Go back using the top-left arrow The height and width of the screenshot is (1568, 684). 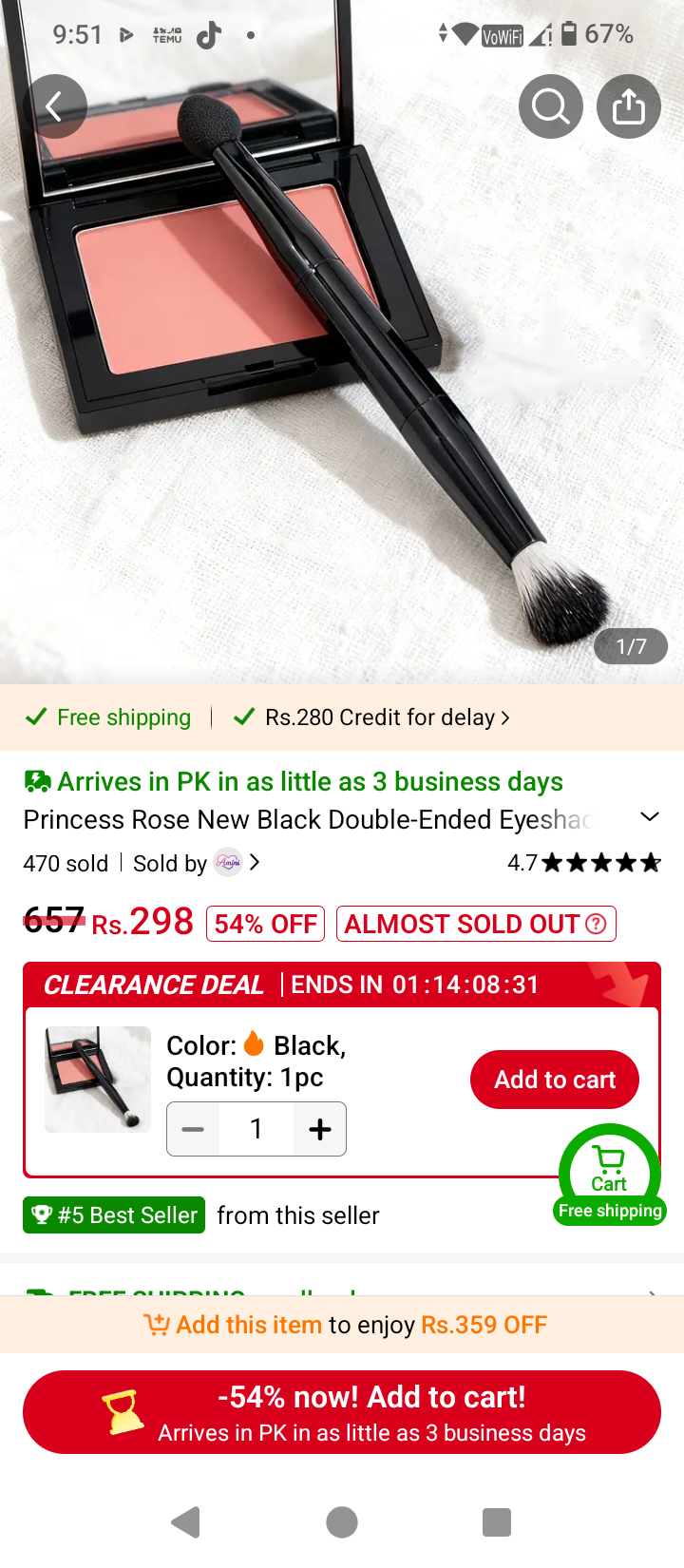tap(55, 106)
